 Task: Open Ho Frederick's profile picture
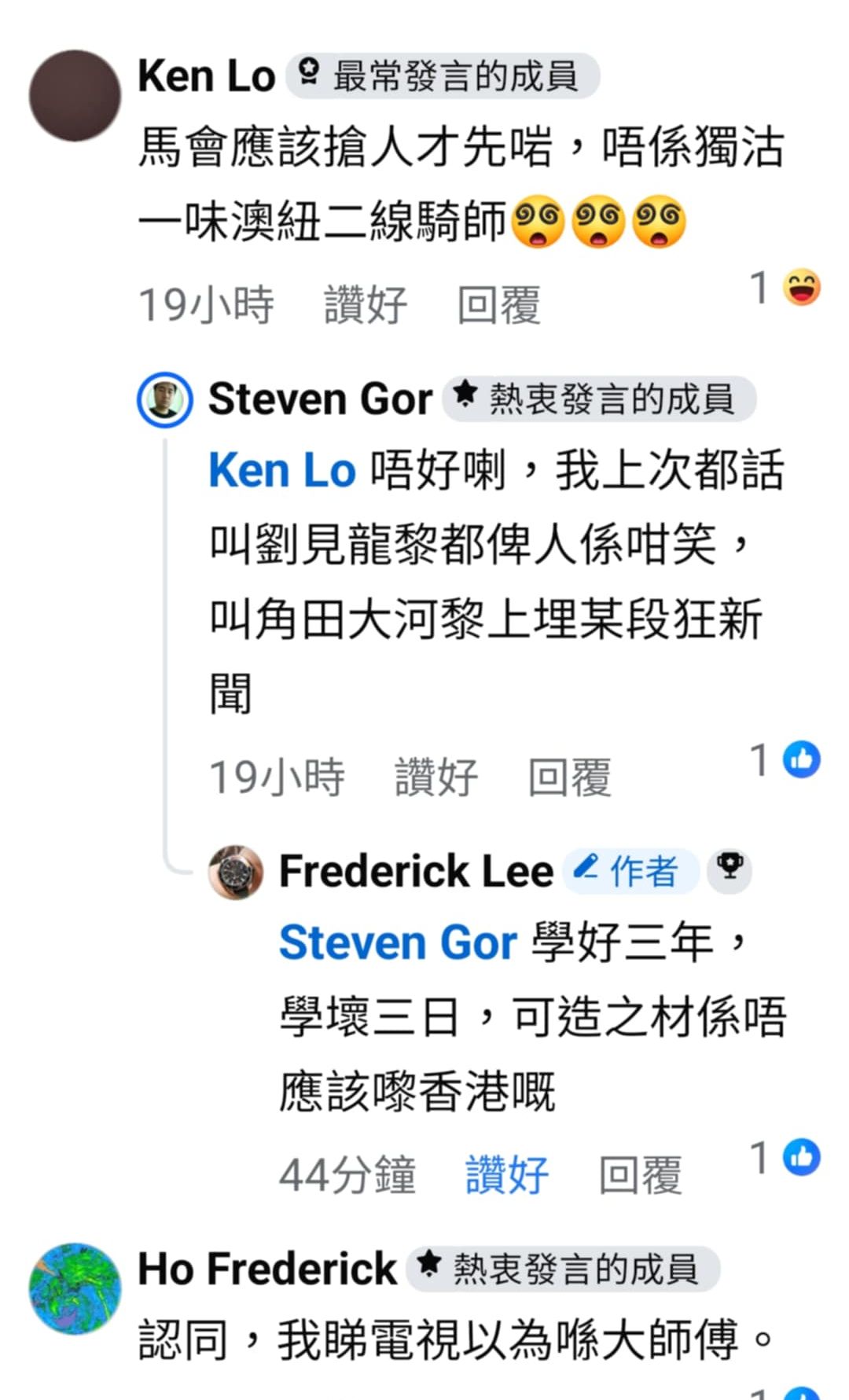click(75, 1288)
